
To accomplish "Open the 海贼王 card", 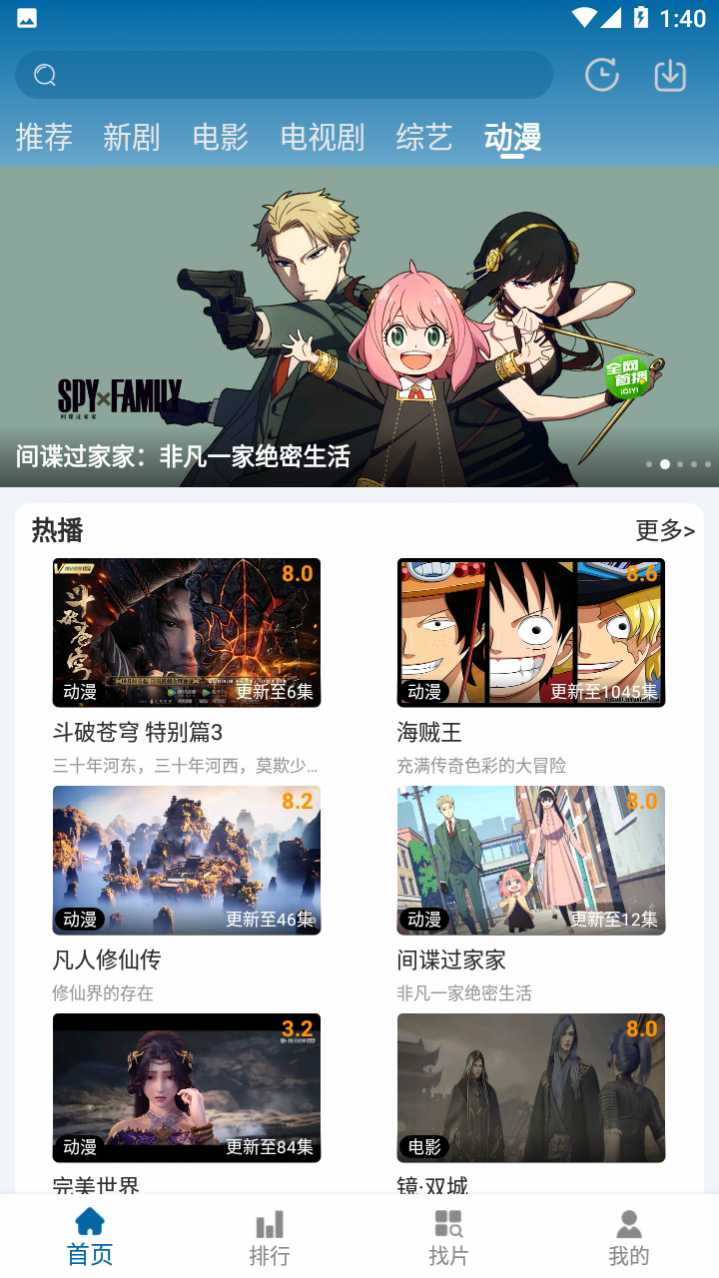I will tap(531, 633).
